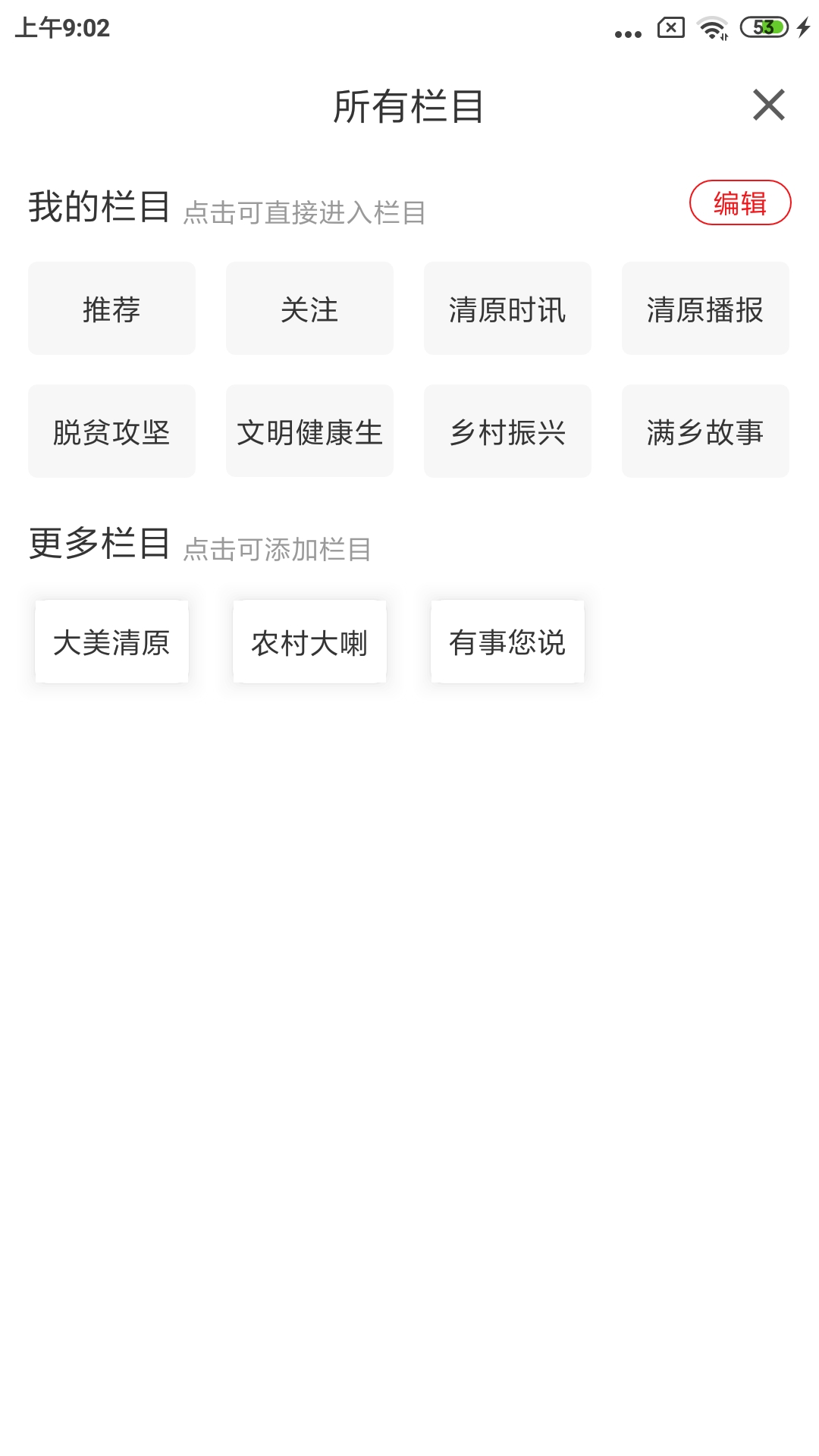Enter the 清原播报 channel

coord(705,308)
